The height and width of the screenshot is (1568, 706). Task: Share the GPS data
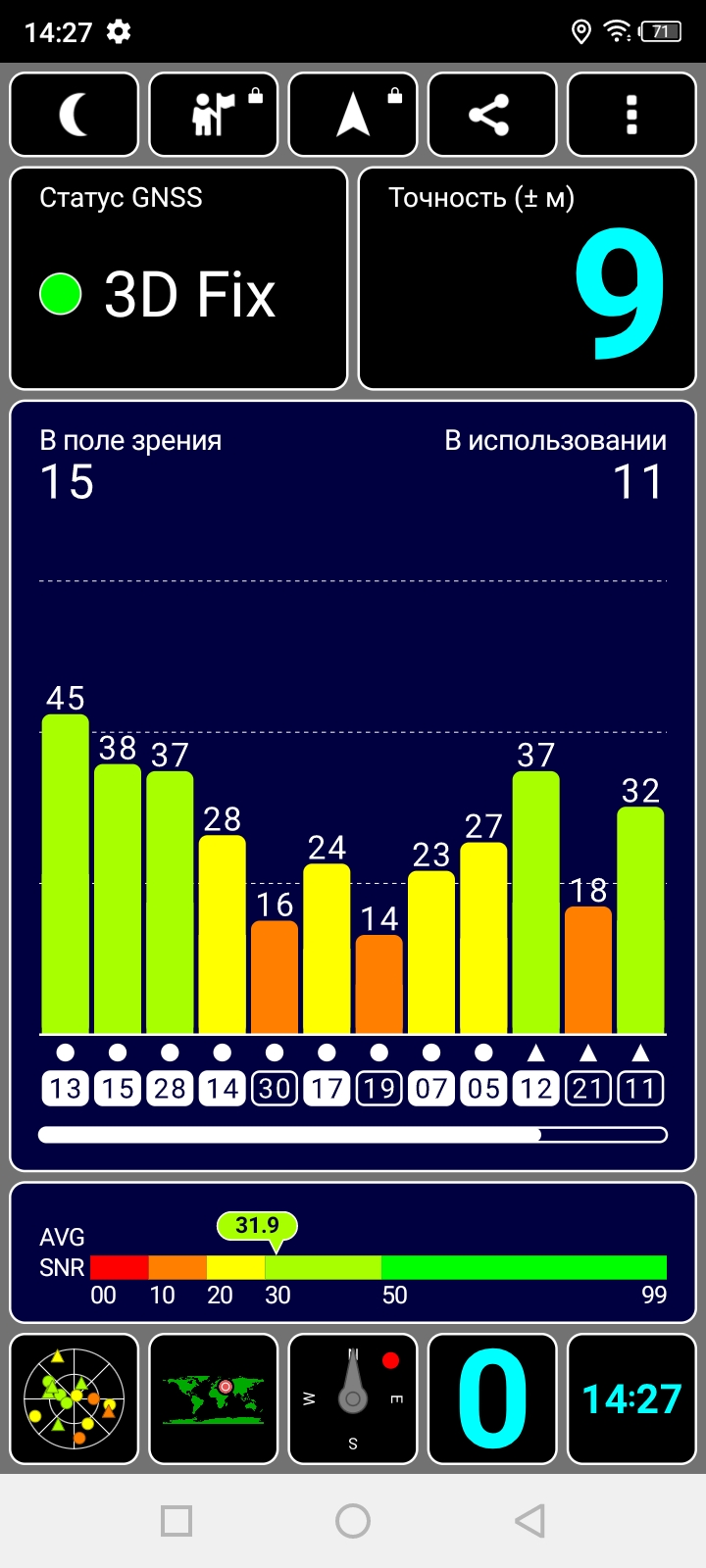point(492,115)
